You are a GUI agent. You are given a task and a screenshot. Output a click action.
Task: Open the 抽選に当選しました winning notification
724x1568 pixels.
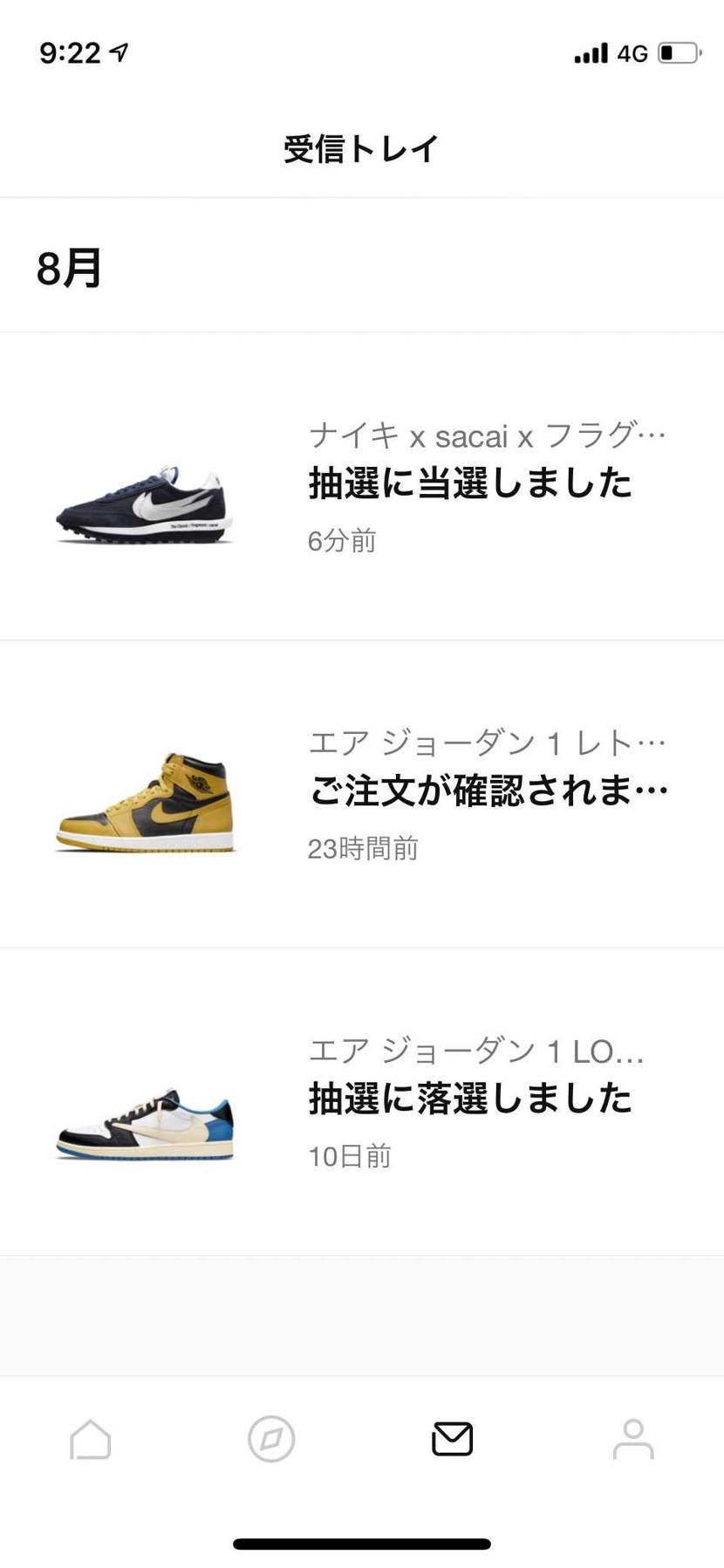[471, 483]
